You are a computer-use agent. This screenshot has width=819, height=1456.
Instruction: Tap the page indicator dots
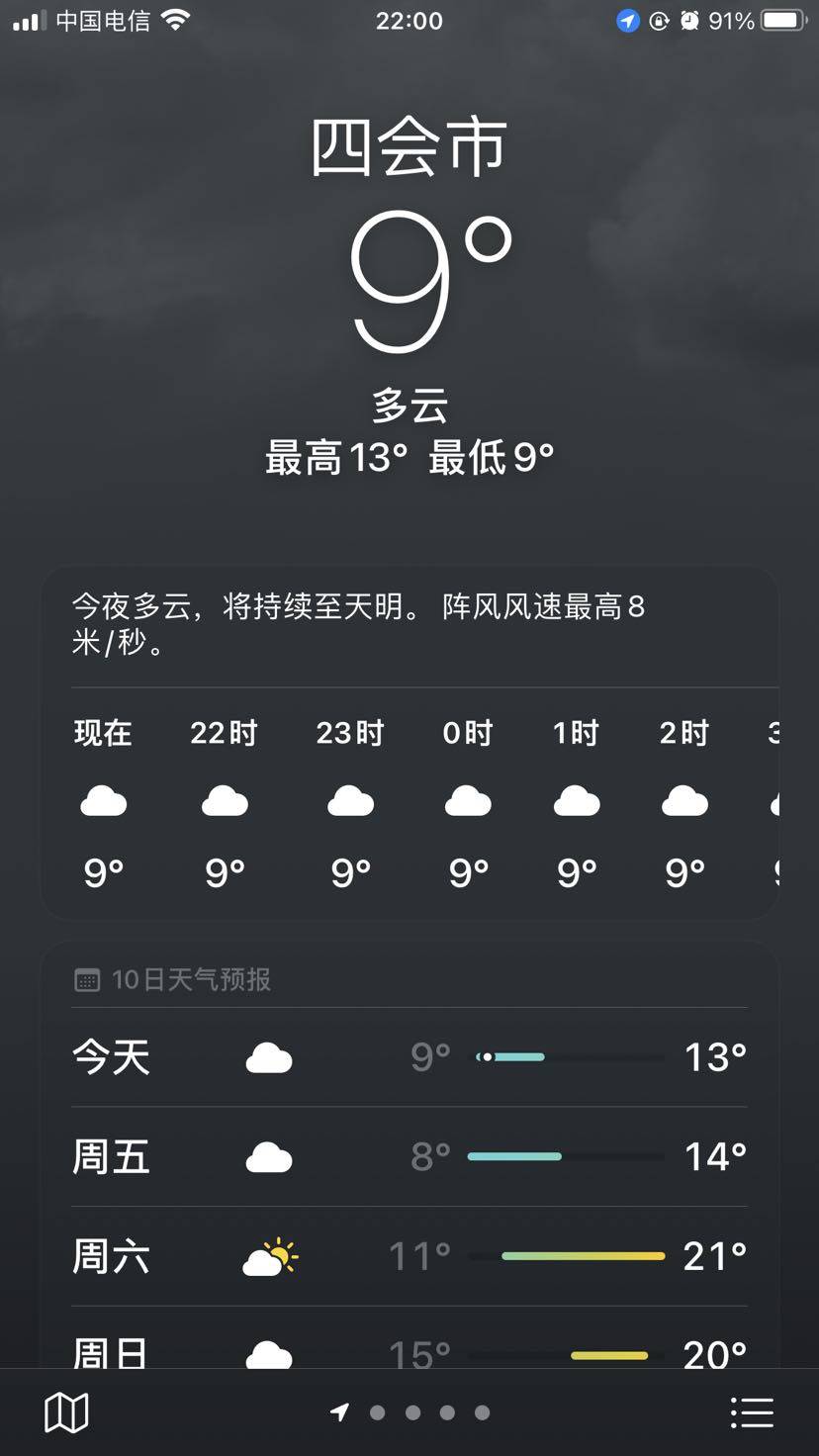click(x=410, y=1412)
